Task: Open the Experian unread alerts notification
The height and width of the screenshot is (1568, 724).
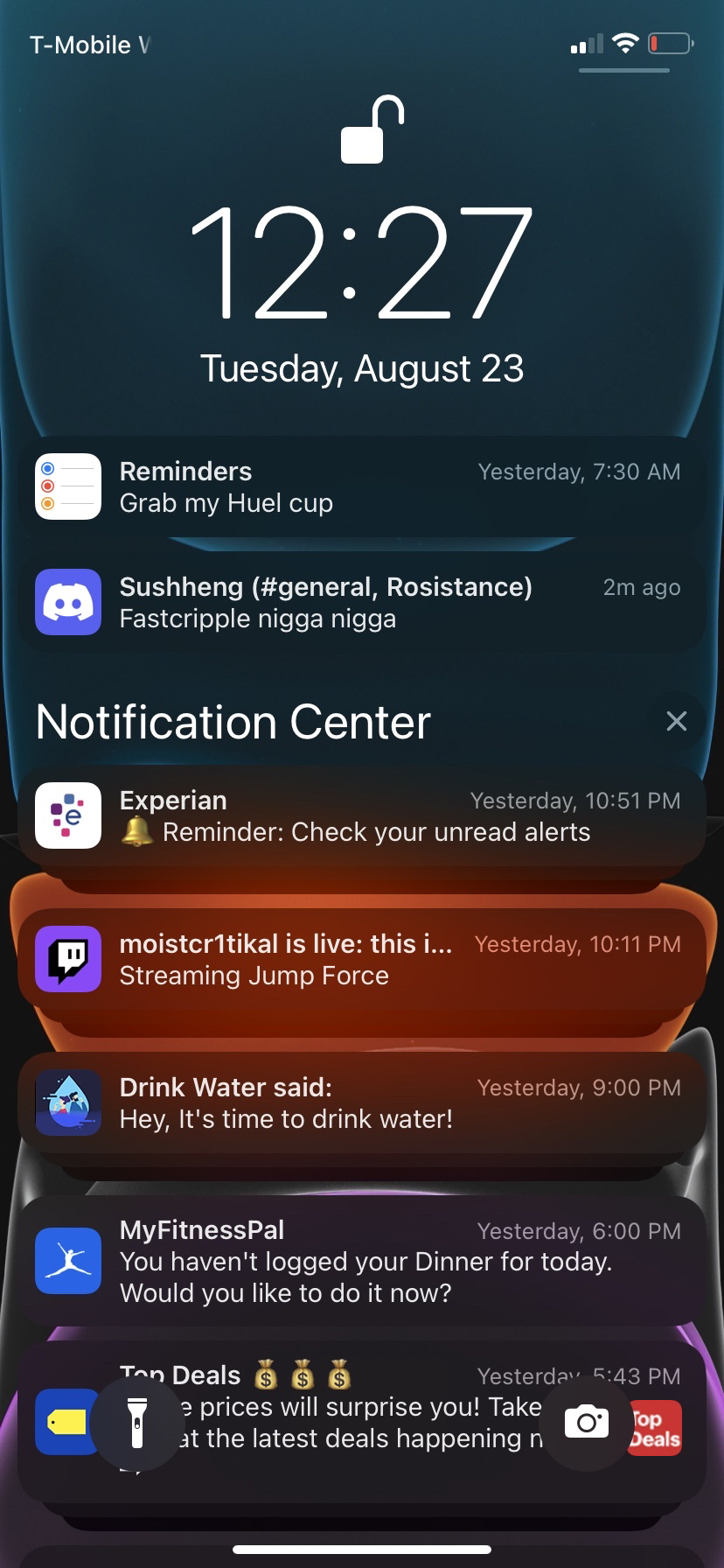Action: [x=361, y=816]
